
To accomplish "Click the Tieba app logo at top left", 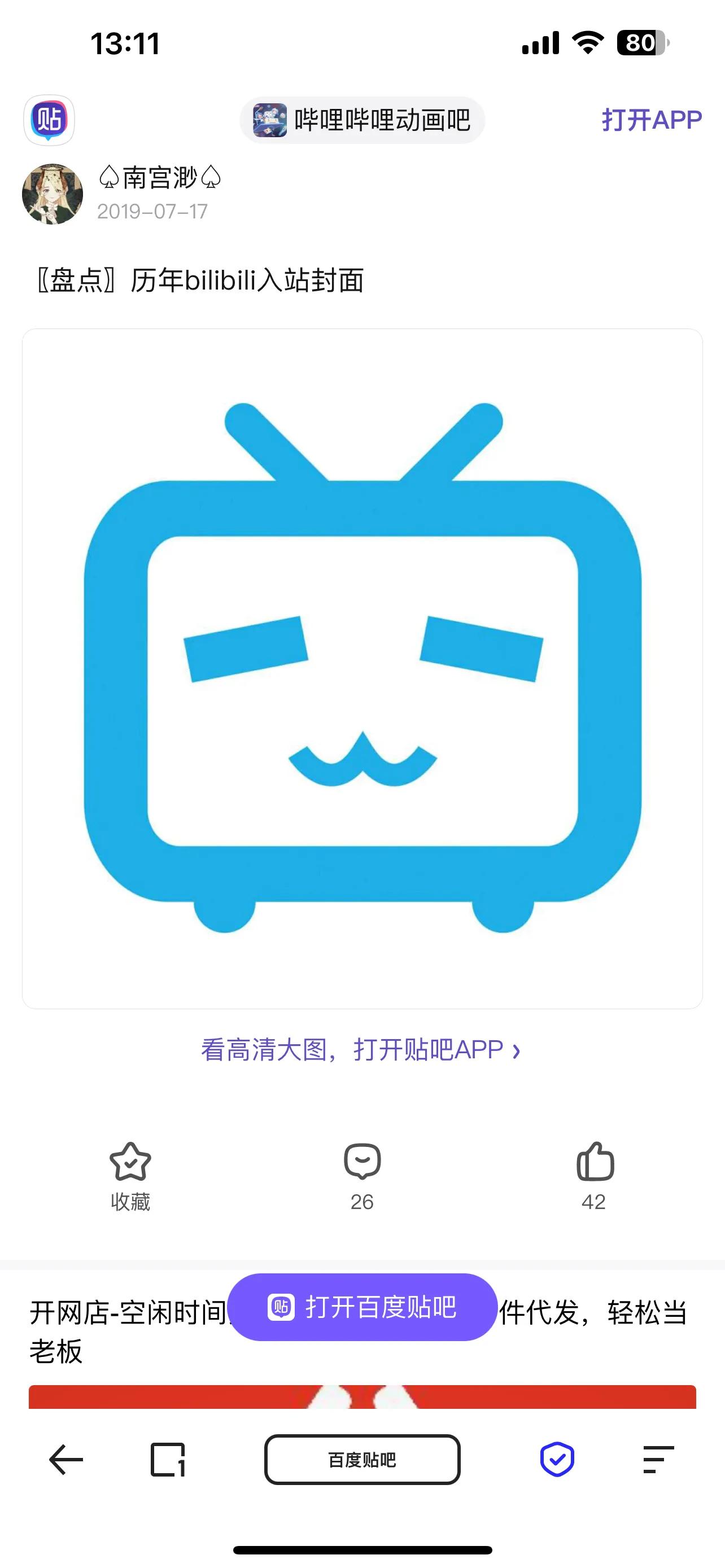I will point(51,120).
